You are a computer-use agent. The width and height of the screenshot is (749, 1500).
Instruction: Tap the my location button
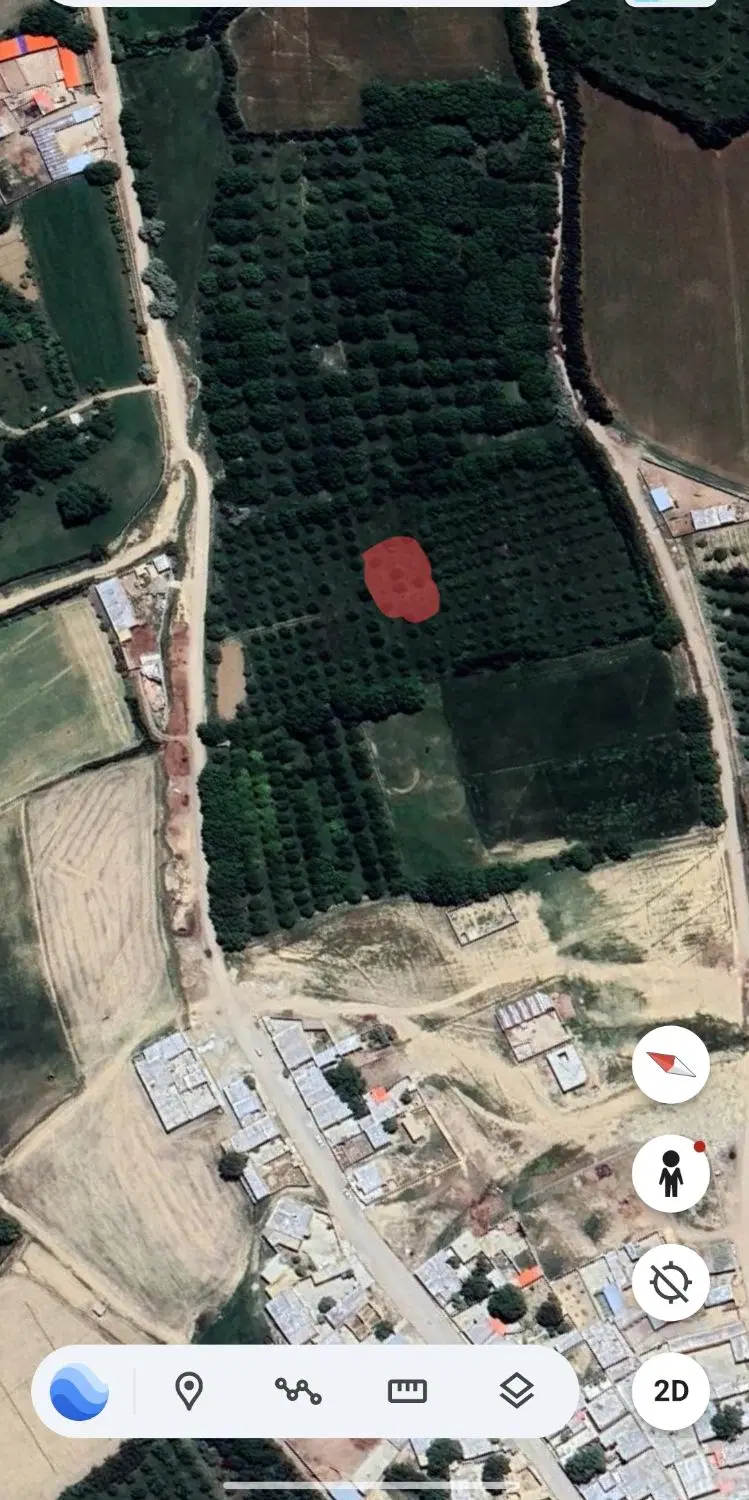[671, 1282]
